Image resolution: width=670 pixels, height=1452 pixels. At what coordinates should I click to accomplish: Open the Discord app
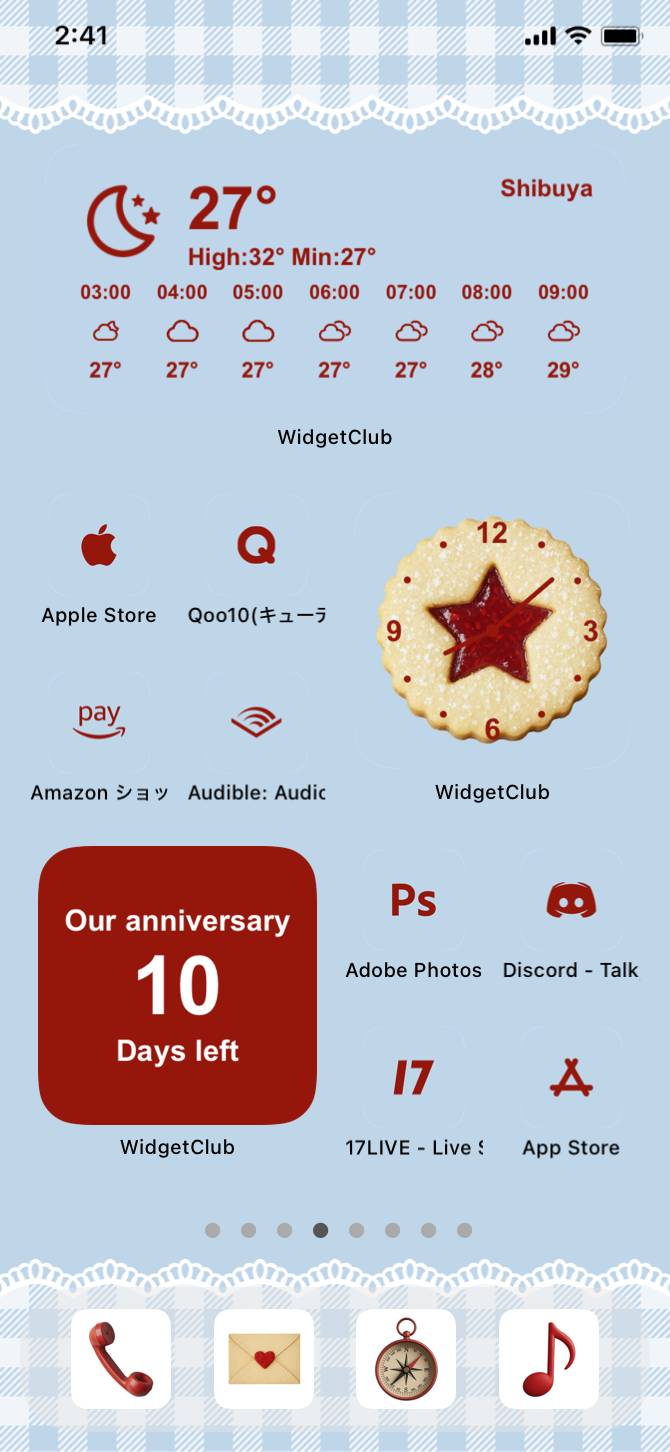click(571, 901)
